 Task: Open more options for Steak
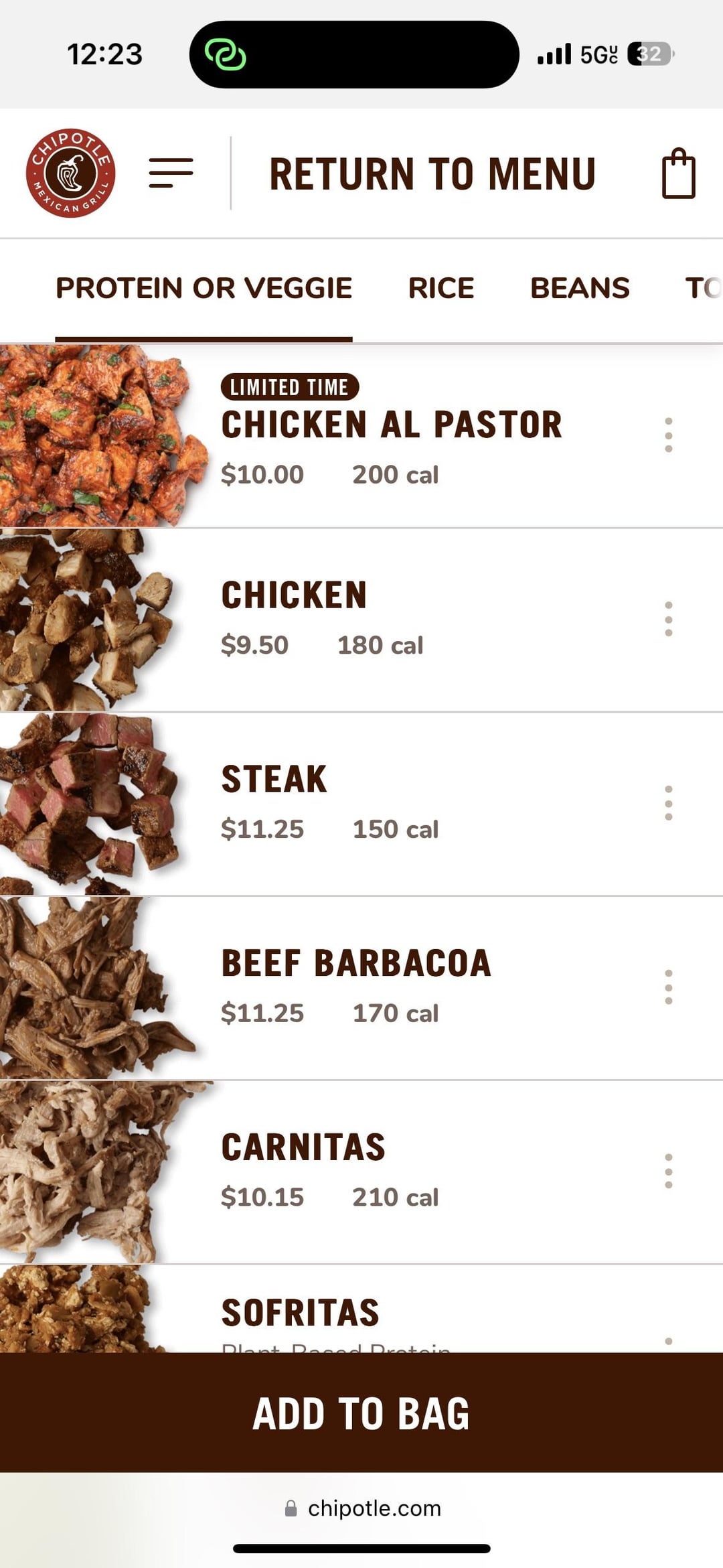click(x=668, y=803)
